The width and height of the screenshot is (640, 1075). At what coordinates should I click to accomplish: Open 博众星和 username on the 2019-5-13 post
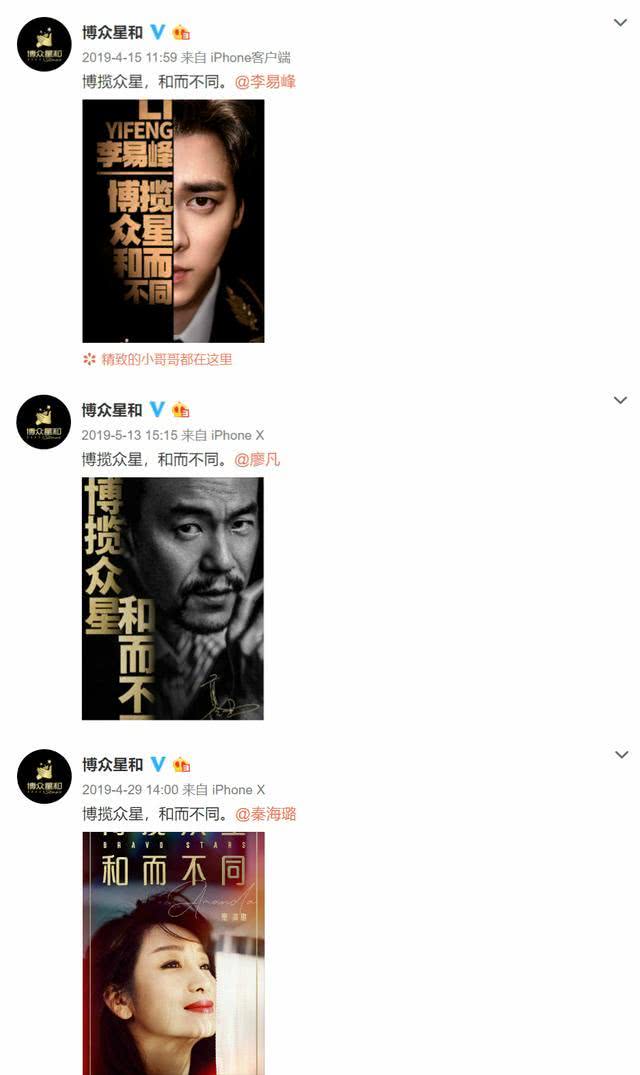coord(112,410)
